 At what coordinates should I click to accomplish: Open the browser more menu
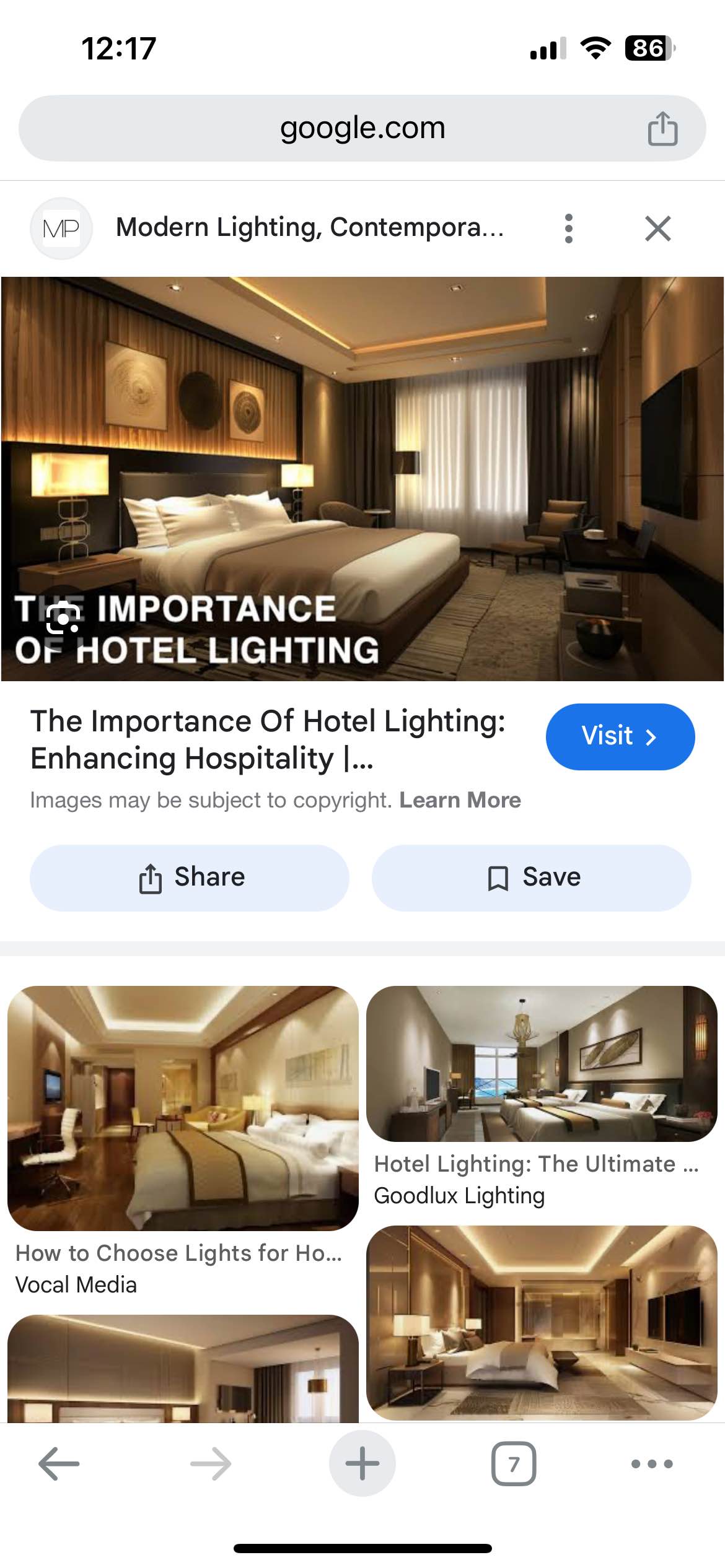click(651, 1463)
